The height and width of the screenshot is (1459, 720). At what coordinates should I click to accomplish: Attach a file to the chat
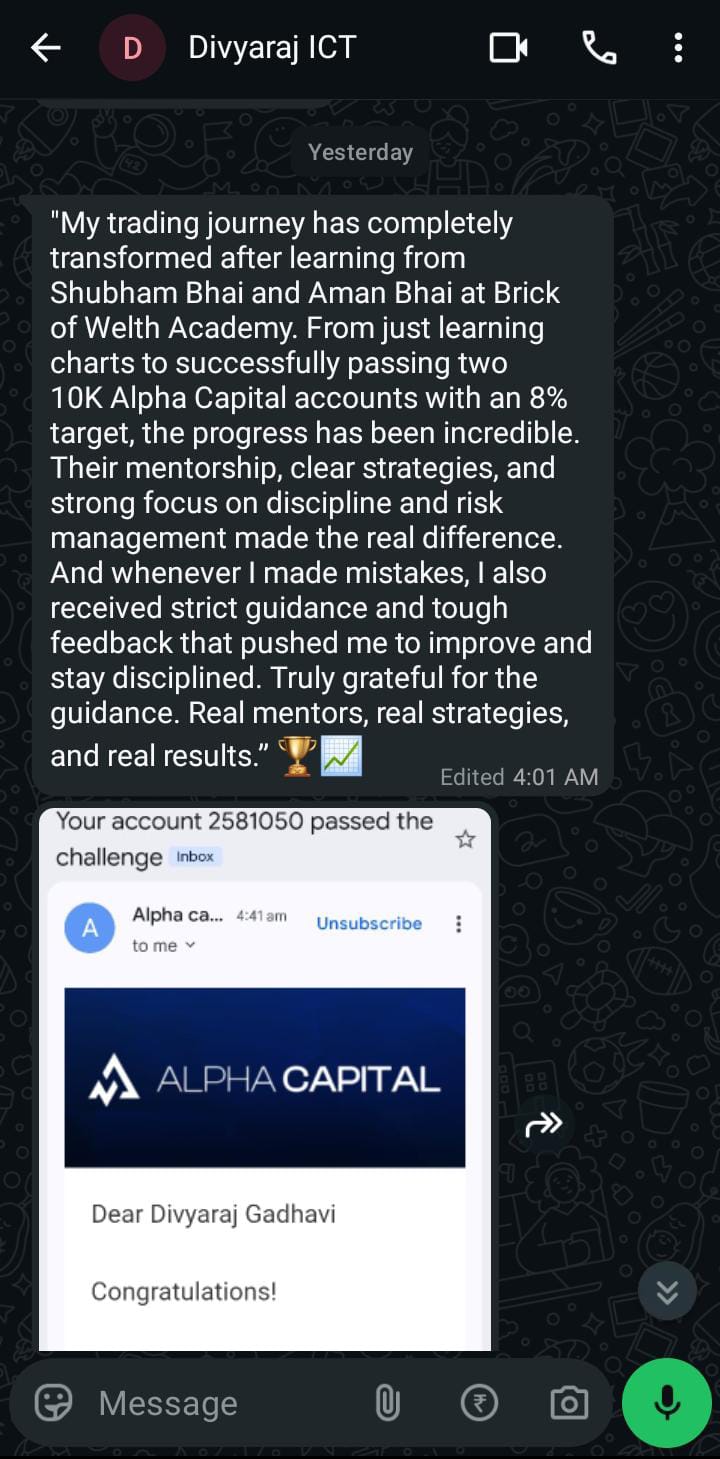tap(387, 1403)
